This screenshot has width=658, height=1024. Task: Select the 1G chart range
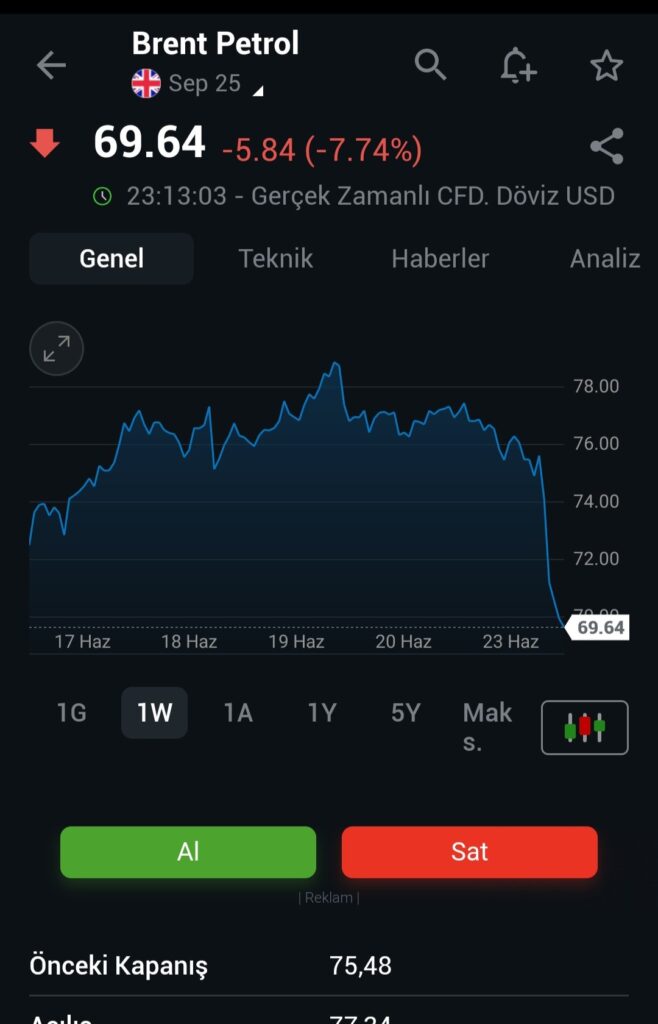[71, 713]
